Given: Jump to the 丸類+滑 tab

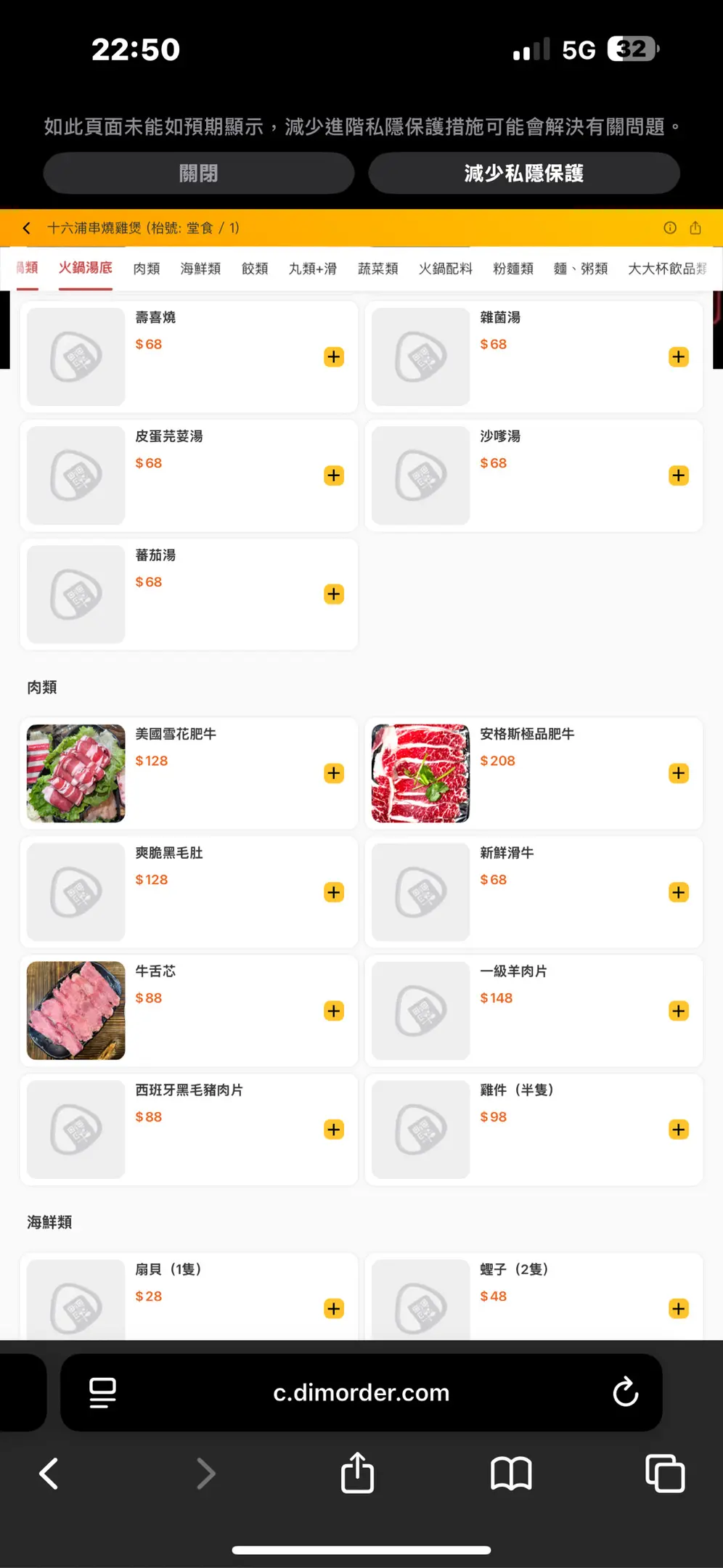Looking at the screenshot, I should (x=312, y=269).
